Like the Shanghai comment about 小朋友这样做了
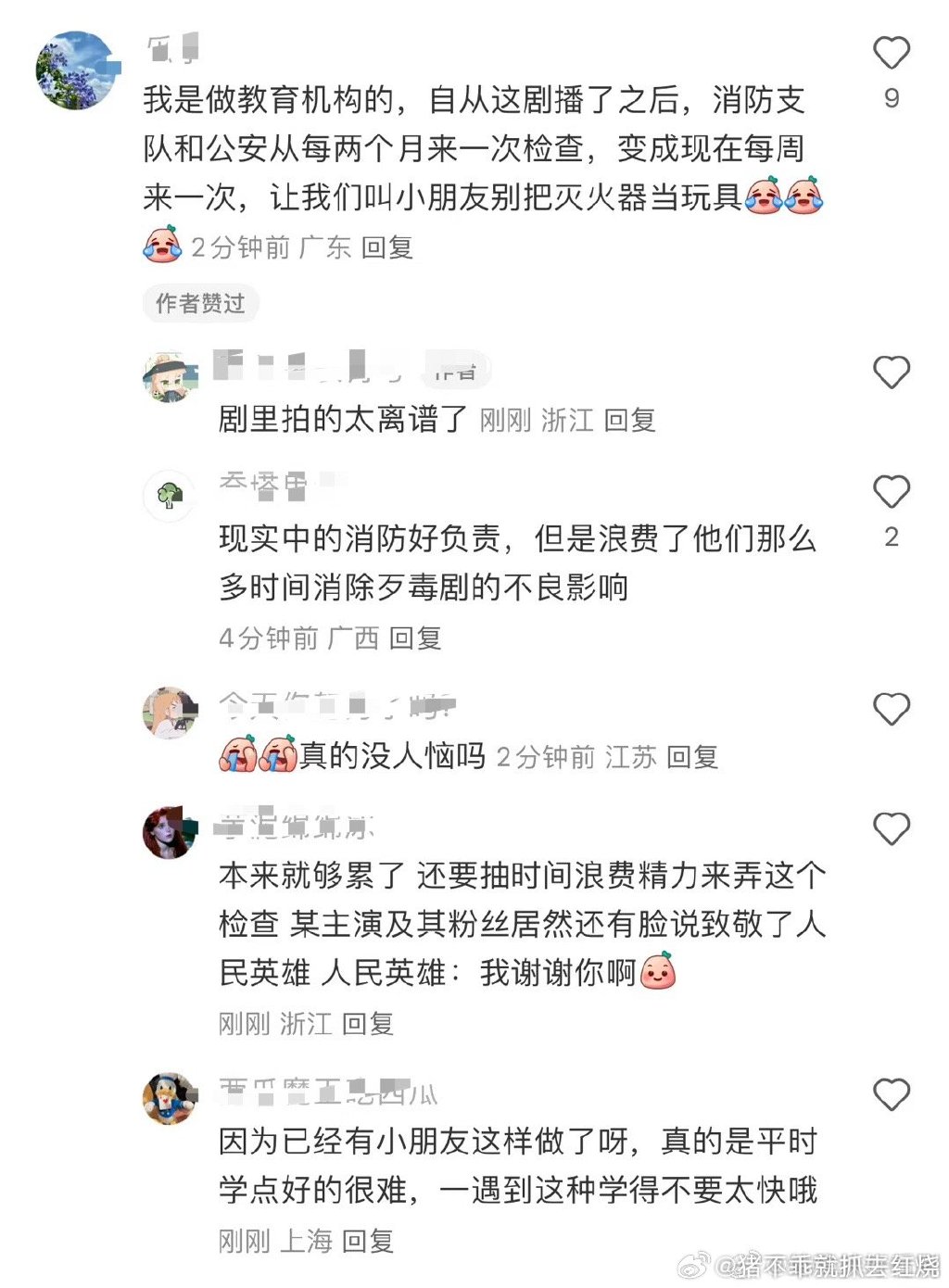The width and height of the screenshot is (949, 1288). 892,1095
